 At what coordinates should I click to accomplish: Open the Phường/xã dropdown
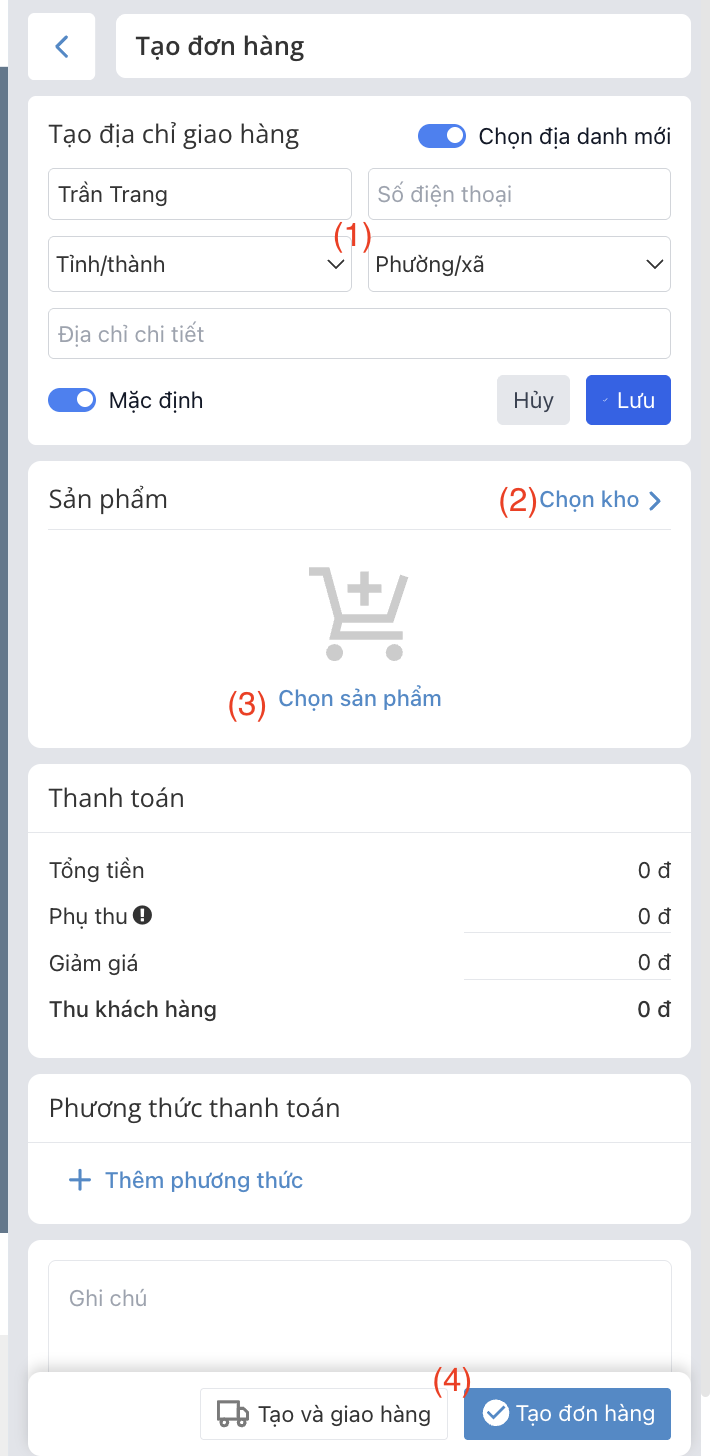[519, 265]
